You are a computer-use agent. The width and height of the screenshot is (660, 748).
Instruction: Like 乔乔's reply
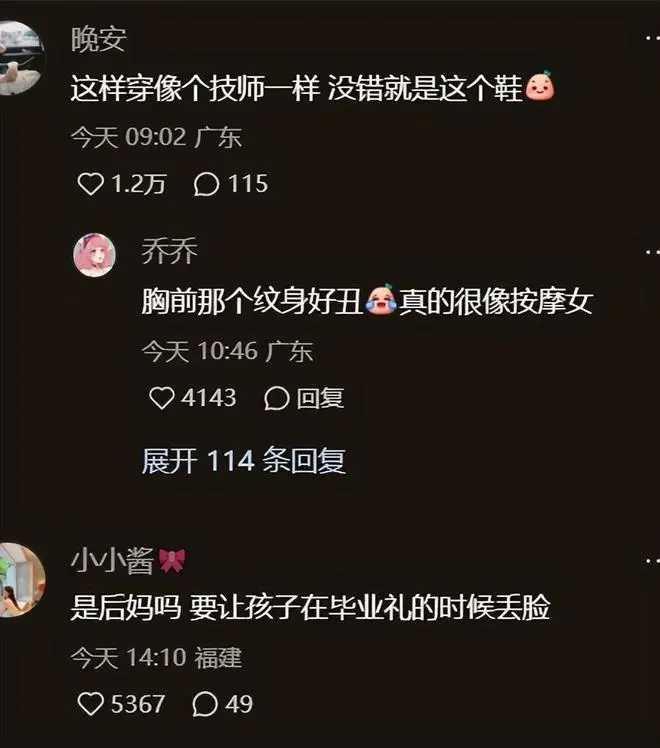point(162,398)
